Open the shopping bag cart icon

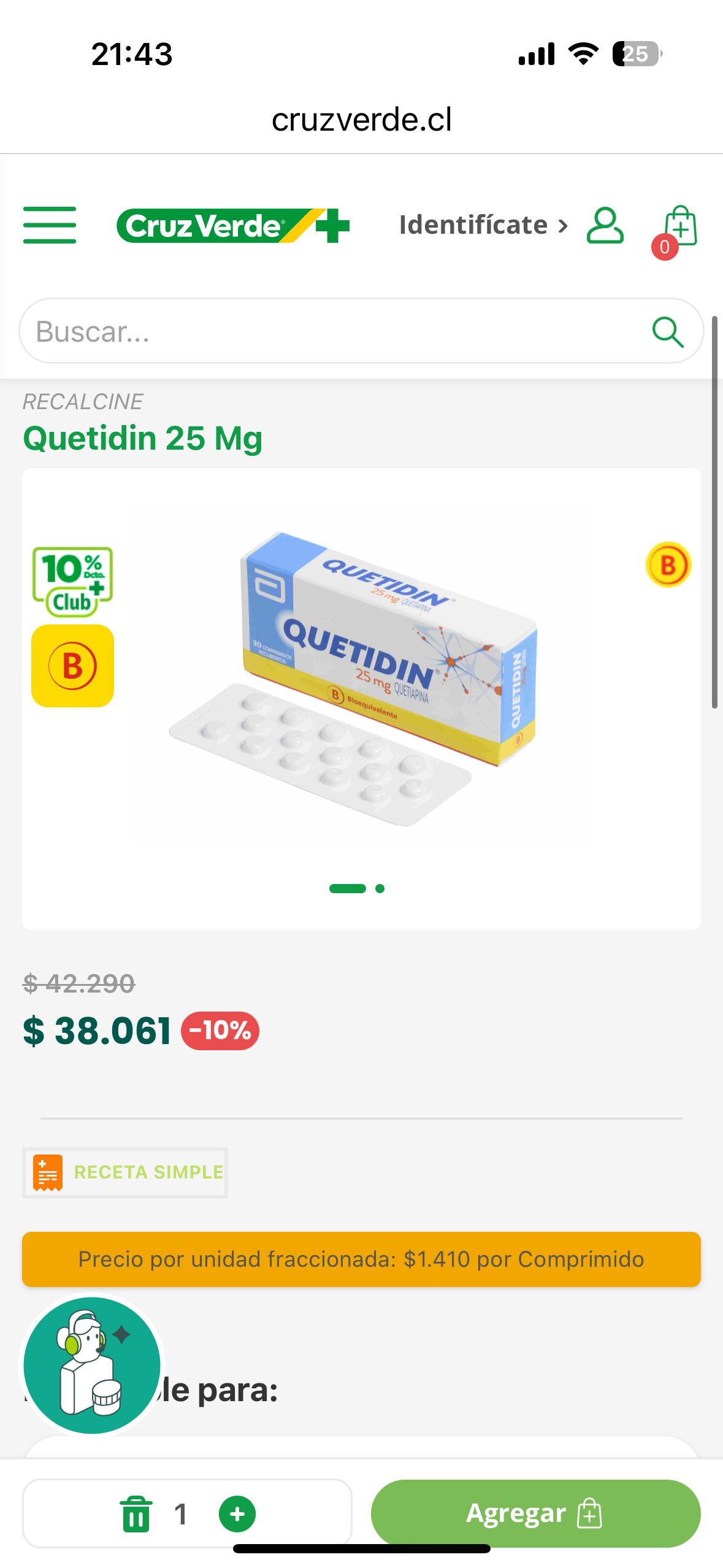coord(679,225)
